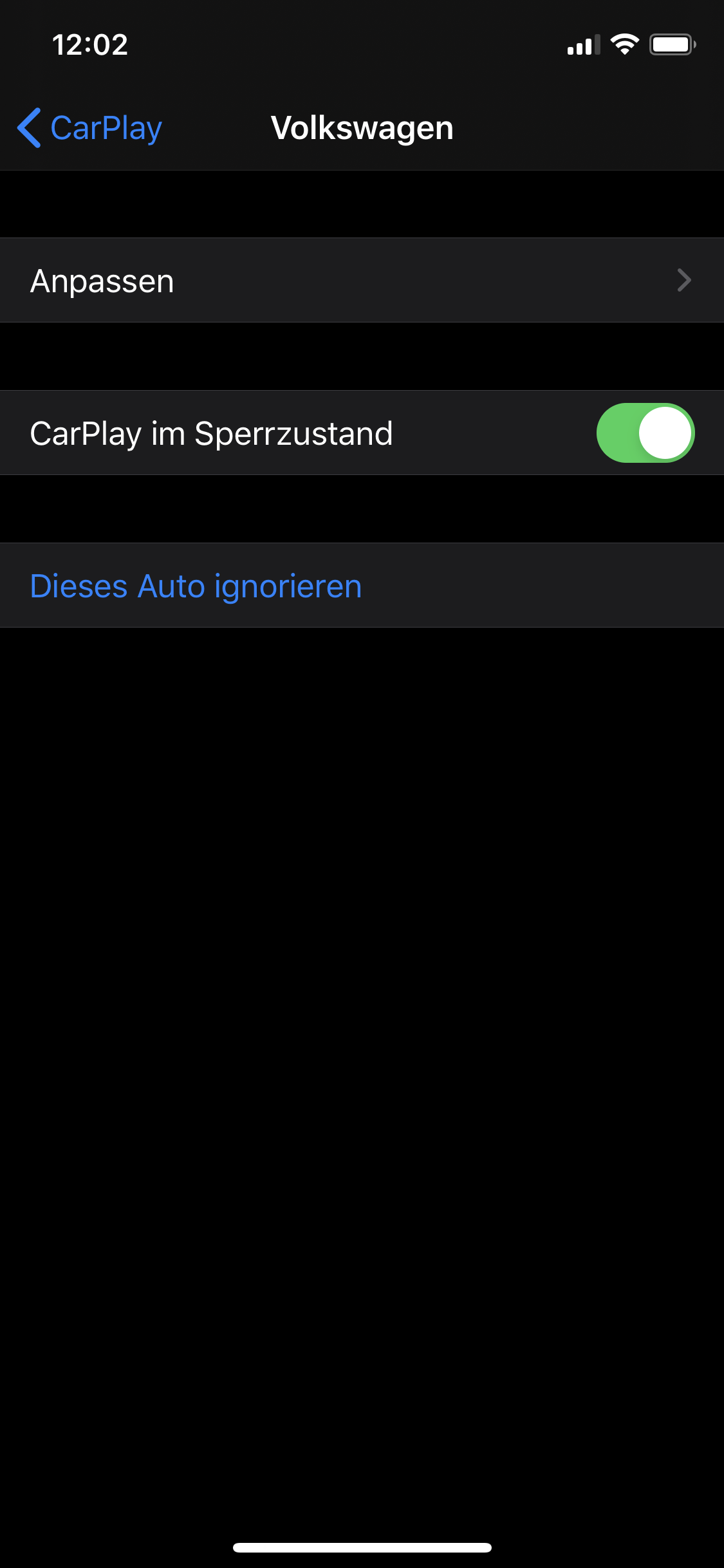Tap Dieses Auto ignorieren
724x1568 pixels.
[x=196, y=586]
